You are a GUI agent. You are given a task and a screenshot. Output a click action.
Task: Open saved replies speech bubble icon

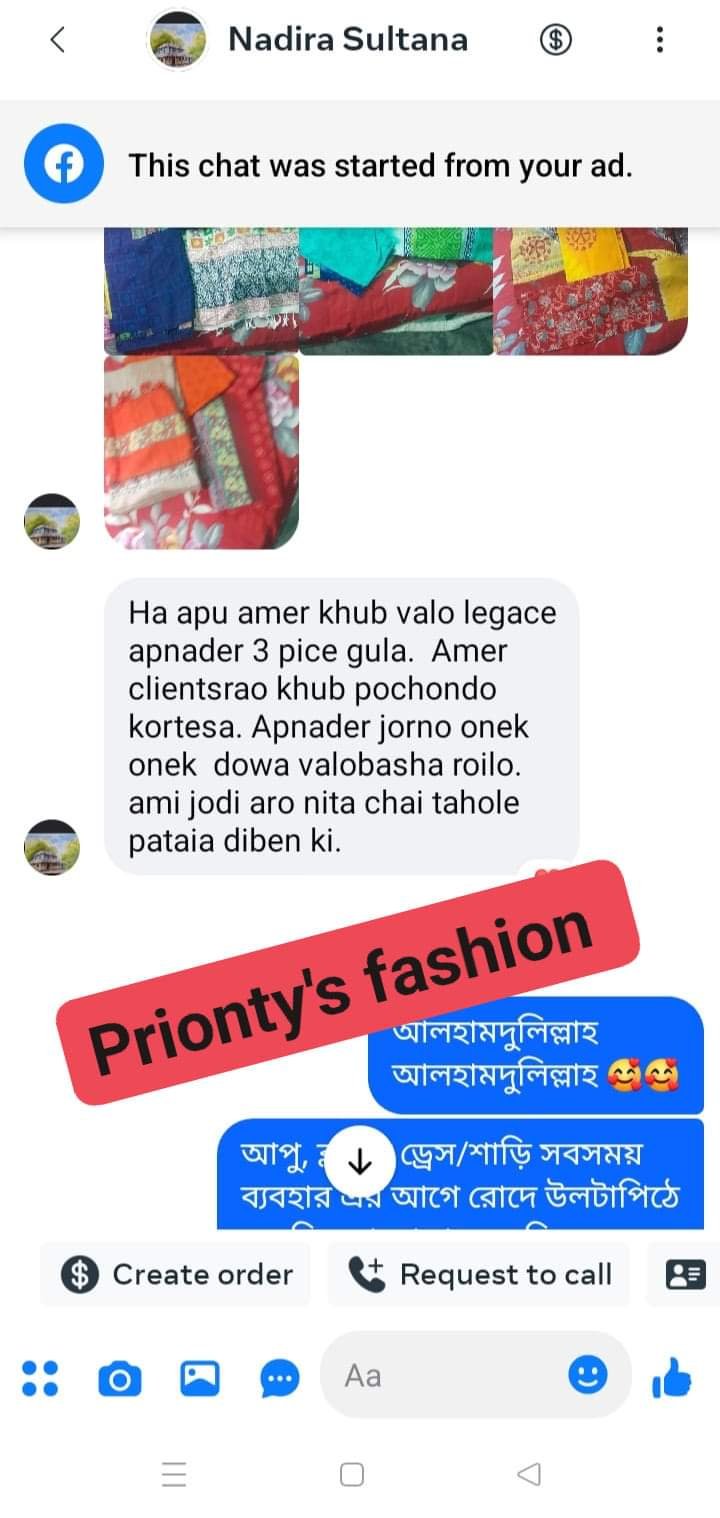(x=279, y=1380)
